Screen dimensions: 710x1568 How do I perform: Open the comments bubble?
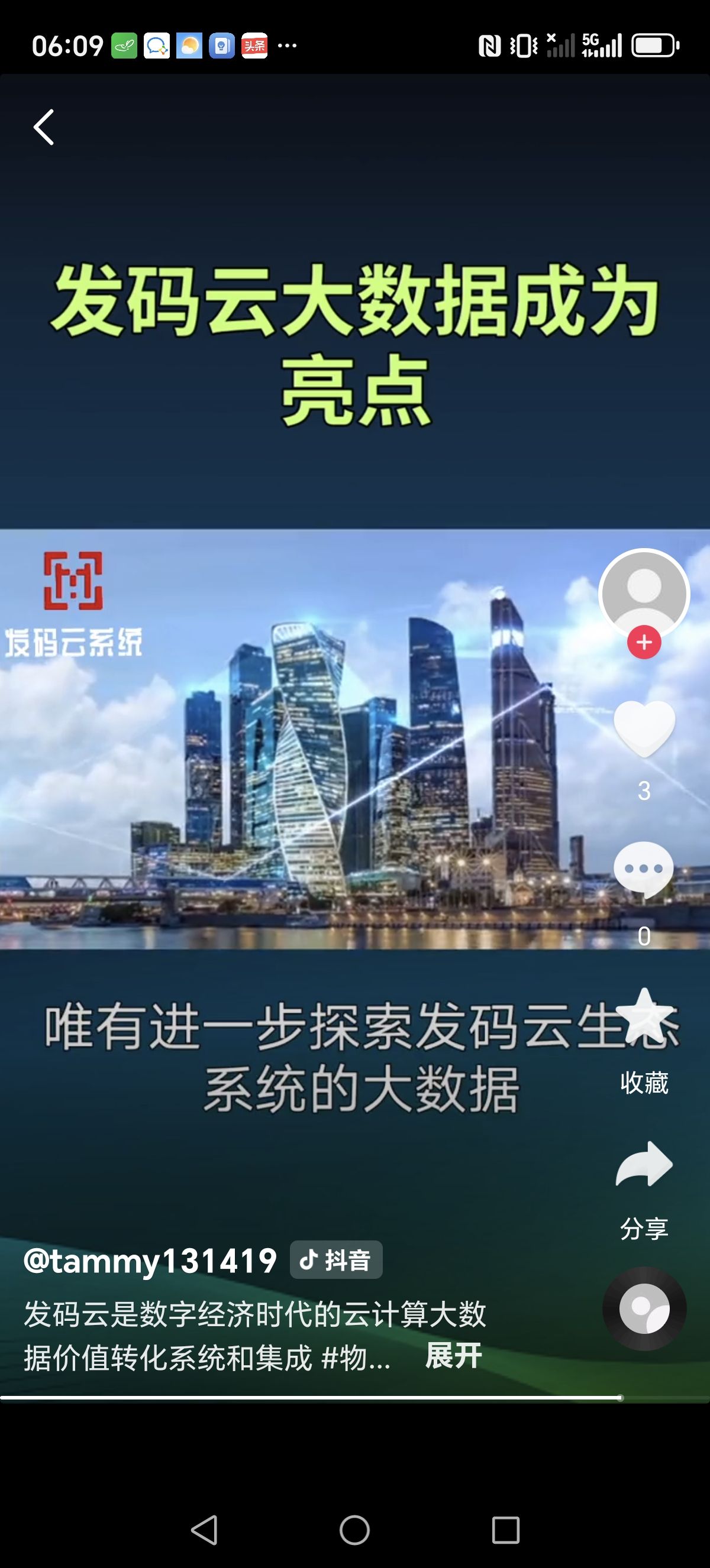point(644,869)
